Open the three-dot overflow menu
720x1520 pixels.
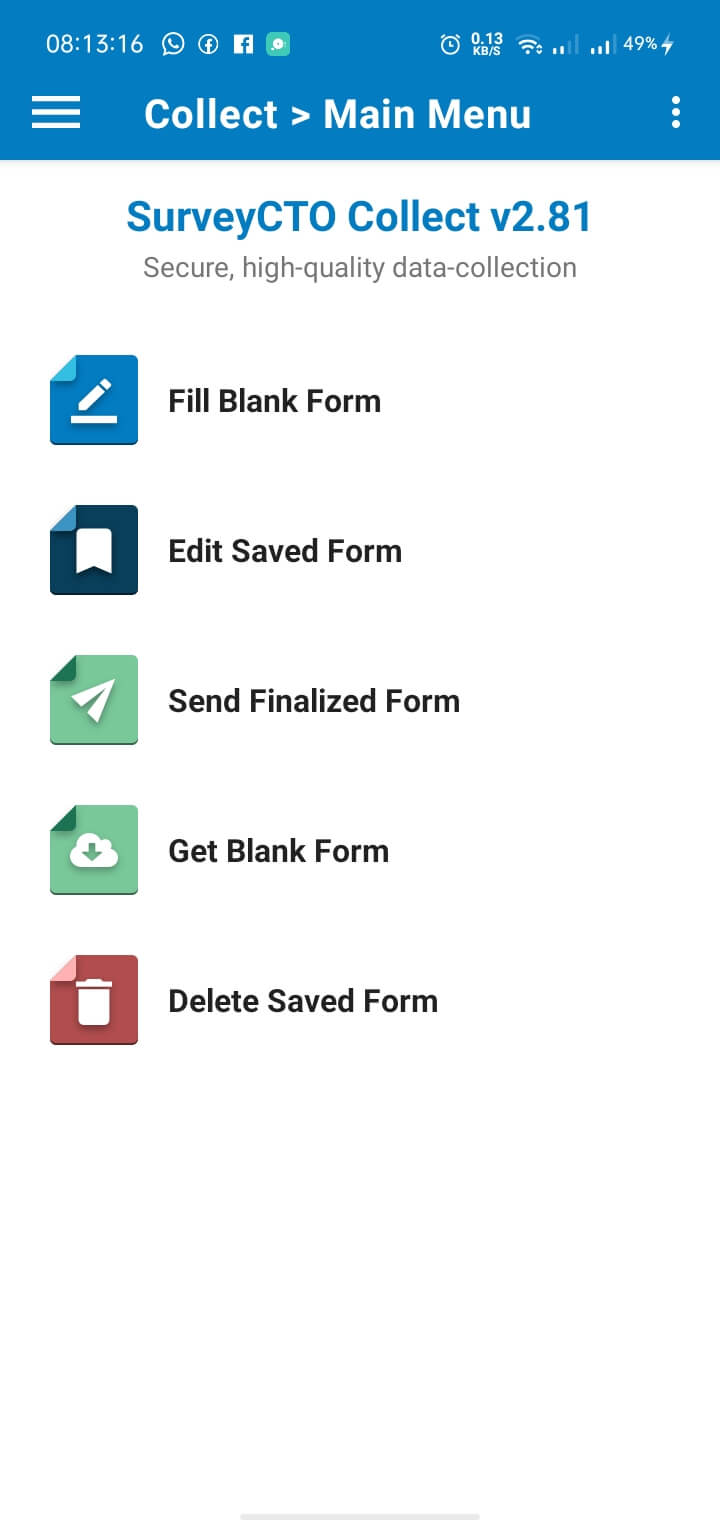[x=676, y=113]
